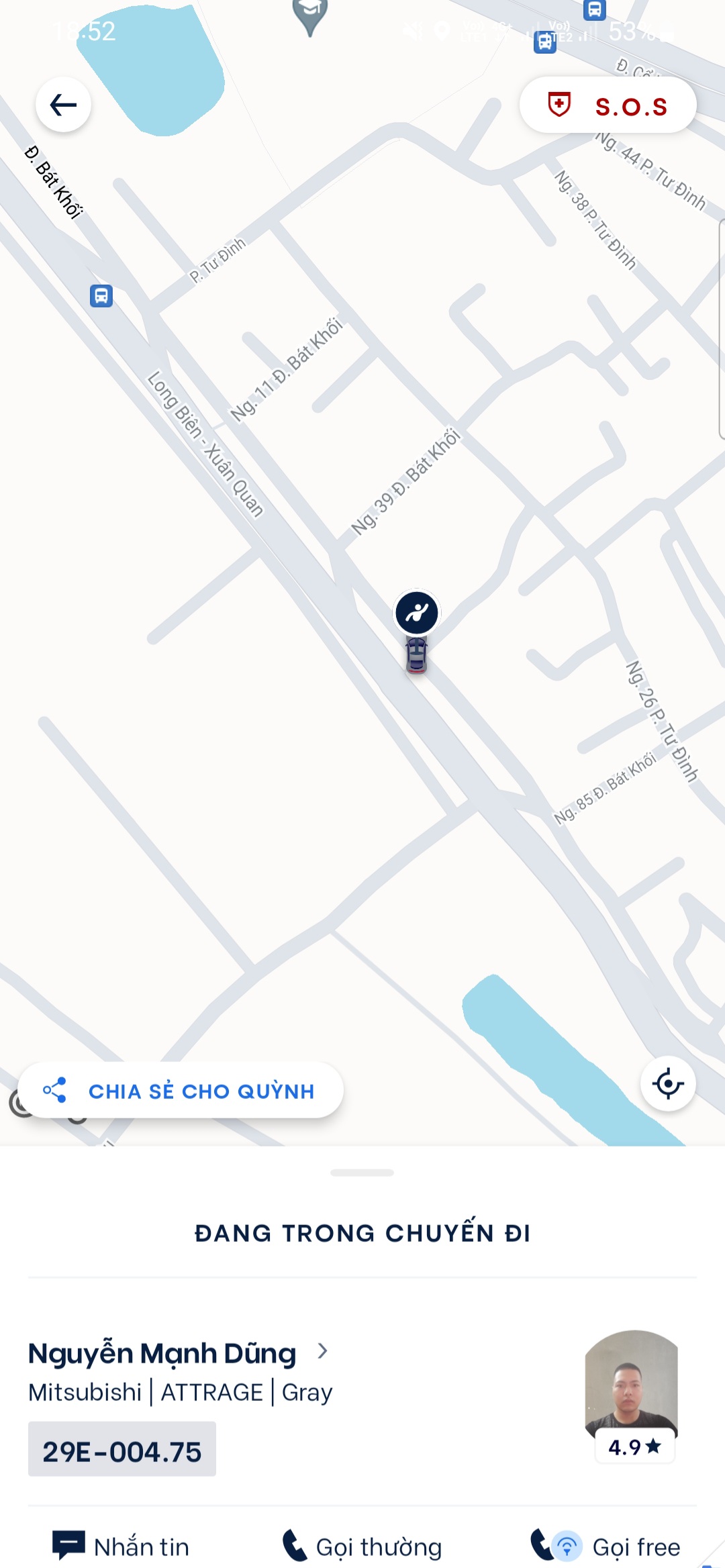Viewport: 725px width, 1568px height.
Task: Open driver Nguyễn Mạnh Dũng's profile
Action: click(178, 1353)
